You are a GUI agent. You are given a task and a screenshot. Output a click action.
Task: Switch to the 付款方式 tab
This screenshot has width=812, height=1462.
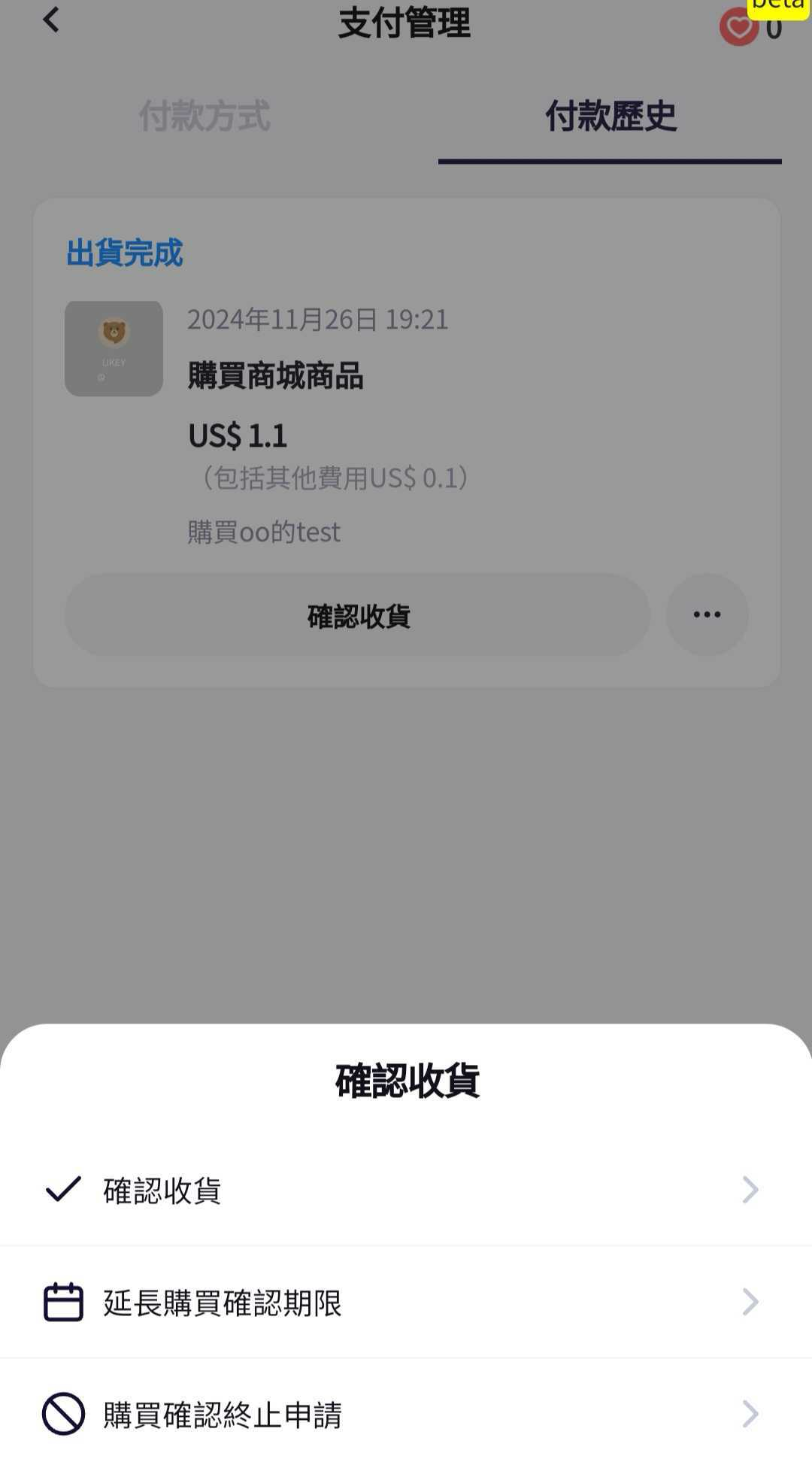click(x=204, y=117)
